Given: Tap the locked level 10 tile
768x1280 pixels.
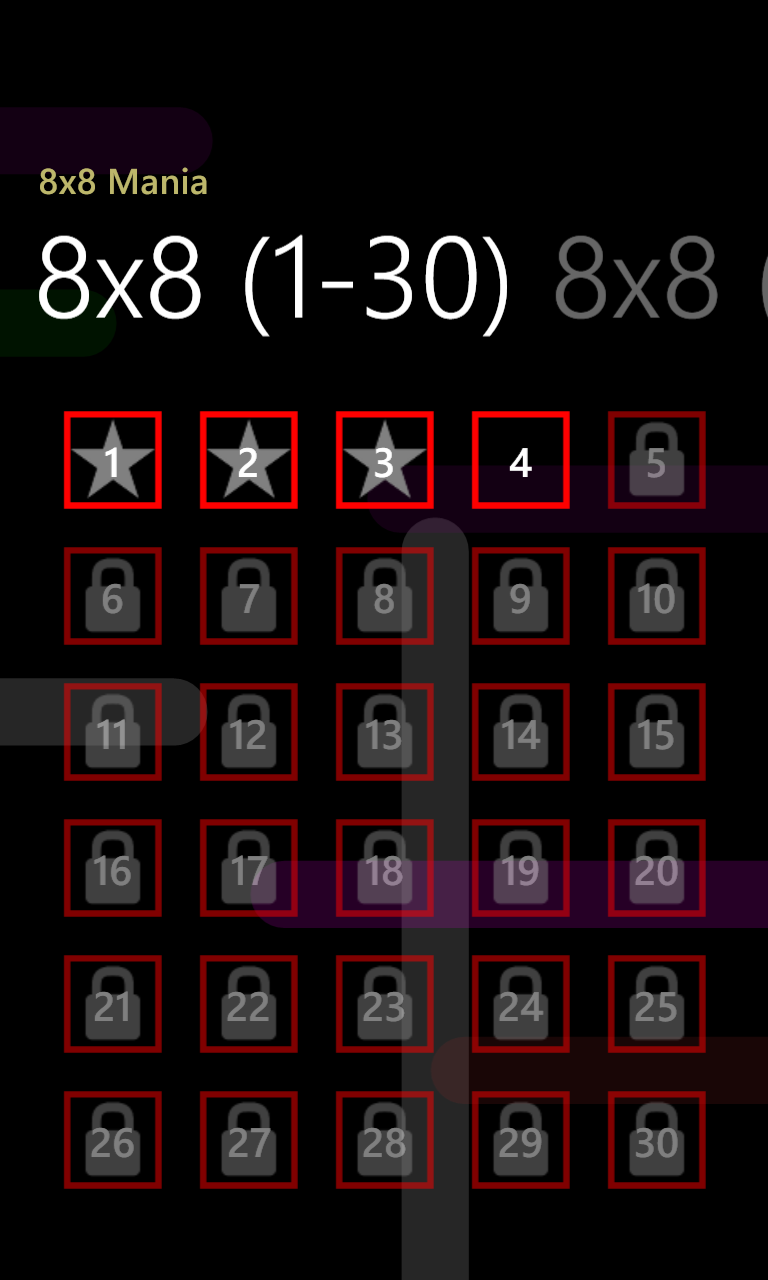Looking at the screenshot, I should (657, 596).
